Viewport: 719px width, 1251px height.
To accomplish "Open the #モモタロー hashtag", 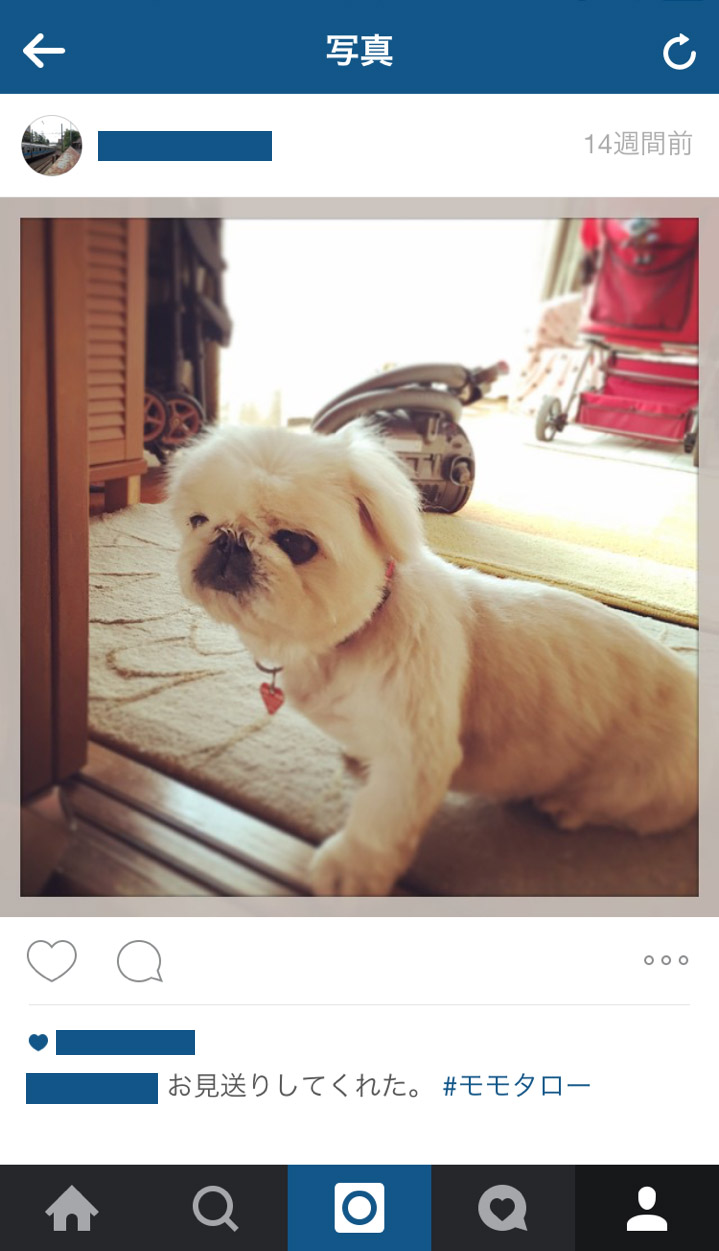I will click(516, 1086).
